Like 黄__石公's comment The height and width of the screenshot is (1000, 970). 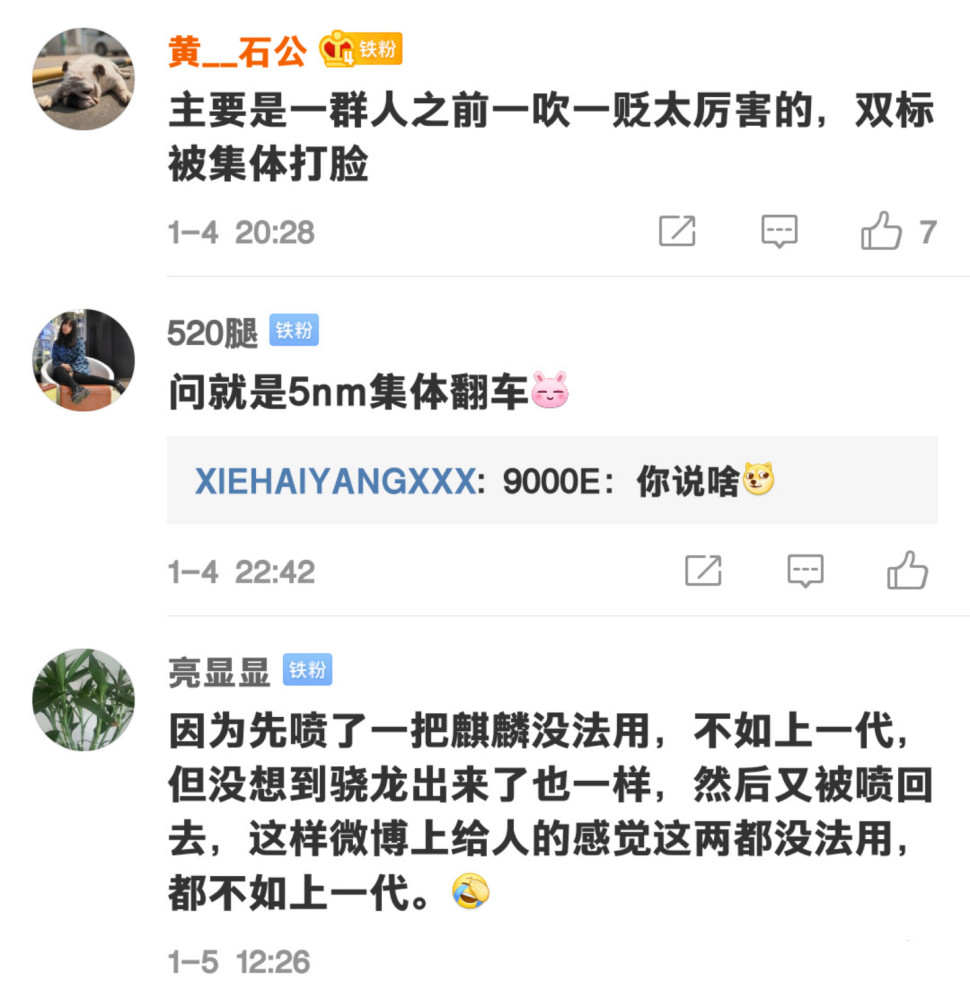point(881,232)
